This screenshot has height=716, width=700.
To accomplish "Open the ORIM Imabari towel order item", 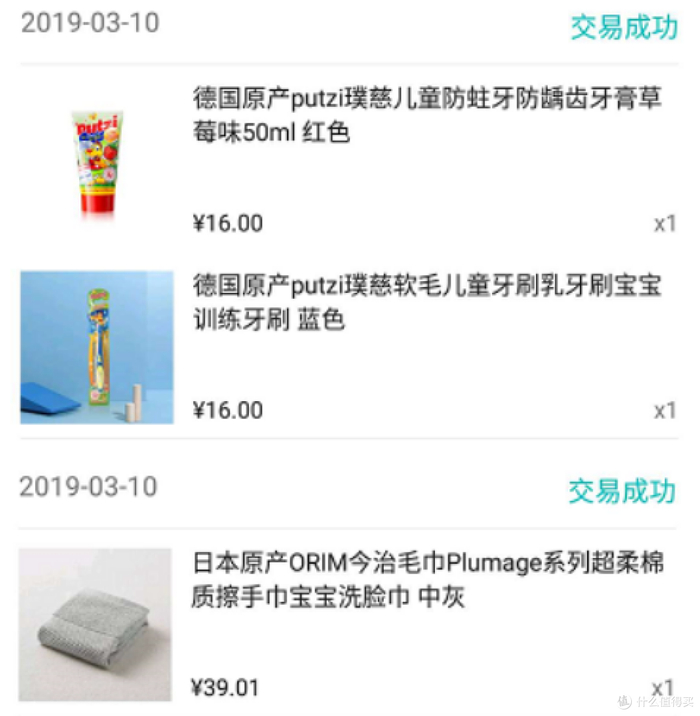I will click(x=426, y=580).
